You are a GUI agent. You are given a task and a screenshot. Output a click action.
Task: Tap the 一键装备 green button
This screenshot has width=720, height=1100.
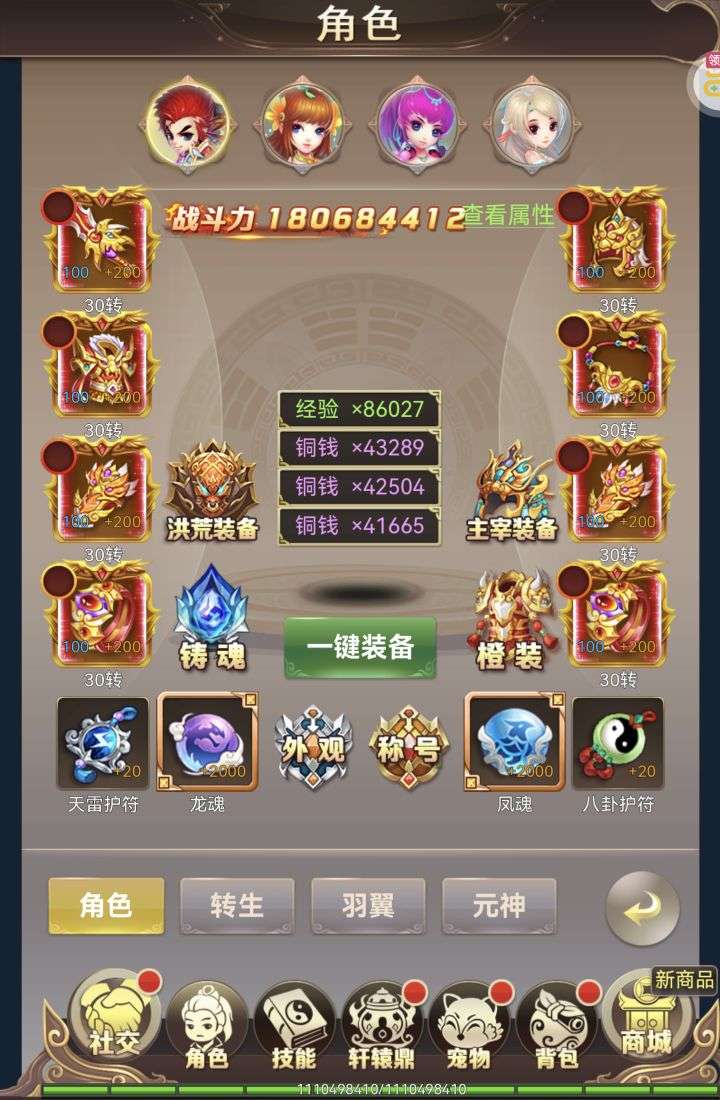pyautogui.click(x=360, y=647)
